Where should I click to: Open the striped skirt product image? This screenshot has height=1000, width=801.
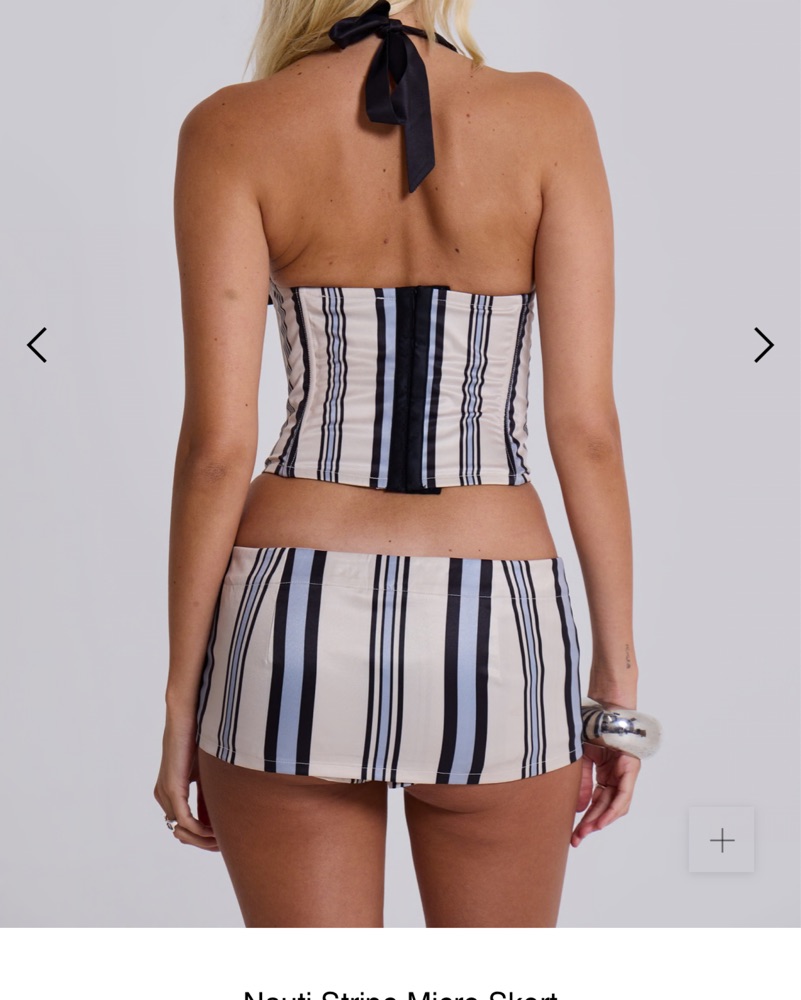pyautogui.click(x=390, y=660)
